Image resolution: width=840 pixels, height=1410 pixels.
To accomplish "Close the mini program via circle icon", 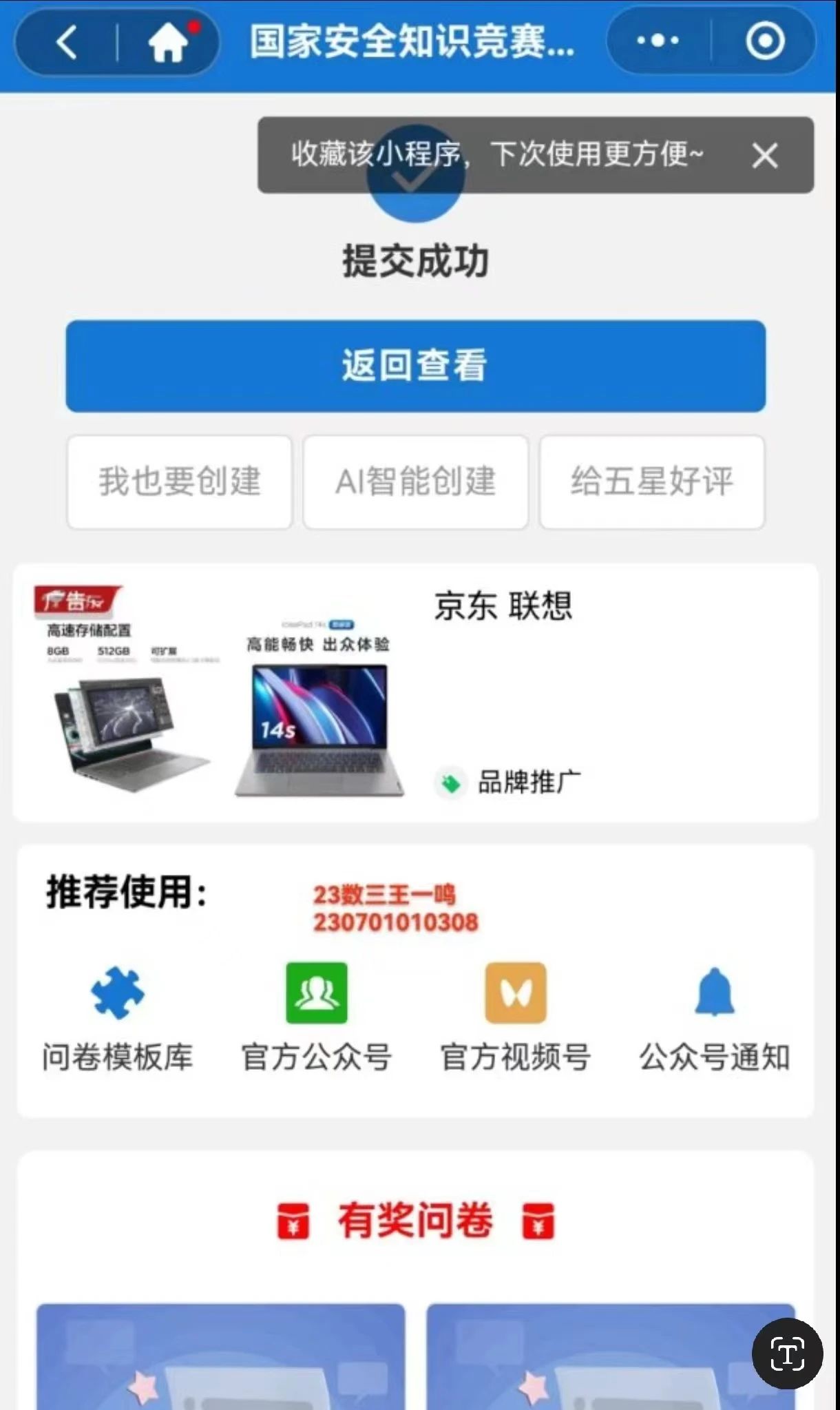I will 765,41.
